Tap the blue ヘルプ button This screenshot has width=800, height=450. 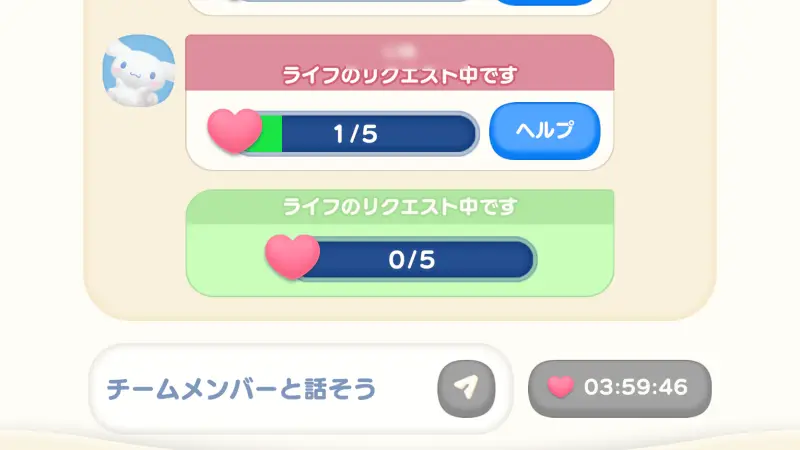tap(544, 131)
